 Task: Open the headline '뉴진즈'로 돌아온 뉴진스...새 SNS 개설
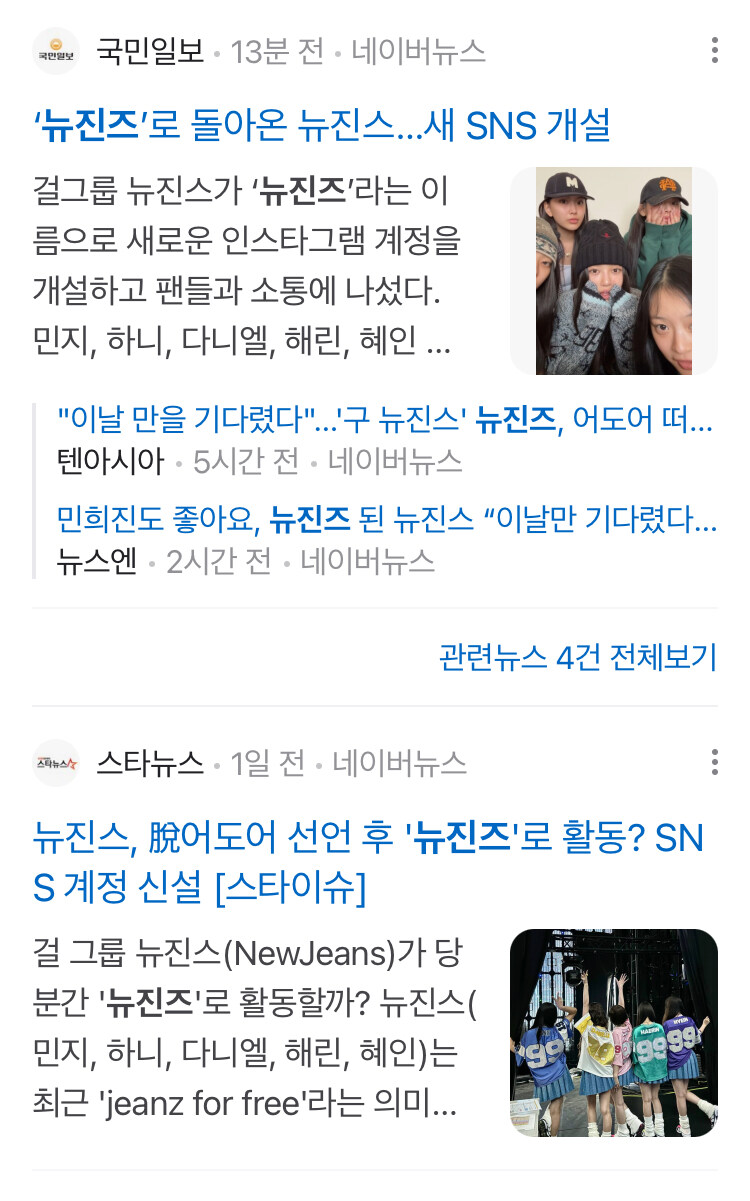[x=322, y=126]
